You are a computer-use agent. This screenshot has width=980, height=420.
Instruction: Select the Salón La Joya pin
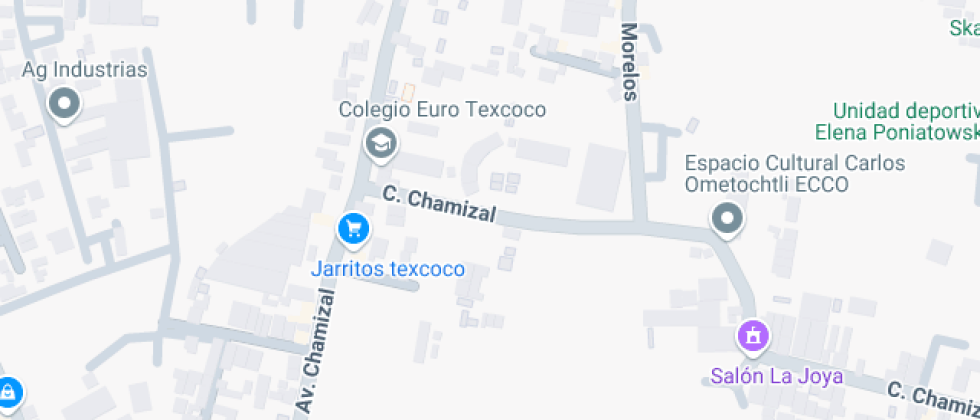click(x=753, y=336)
